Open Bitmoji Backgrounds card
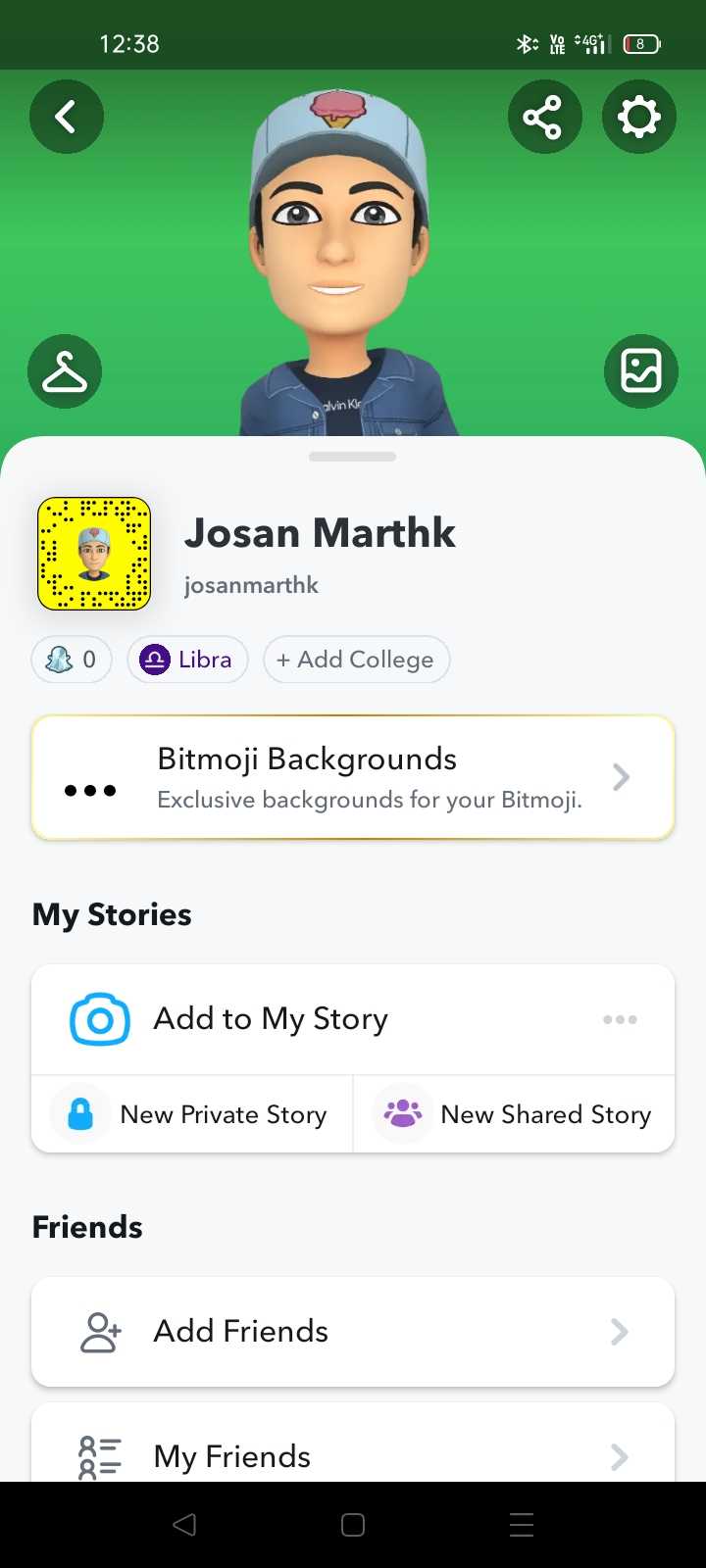 353,778
